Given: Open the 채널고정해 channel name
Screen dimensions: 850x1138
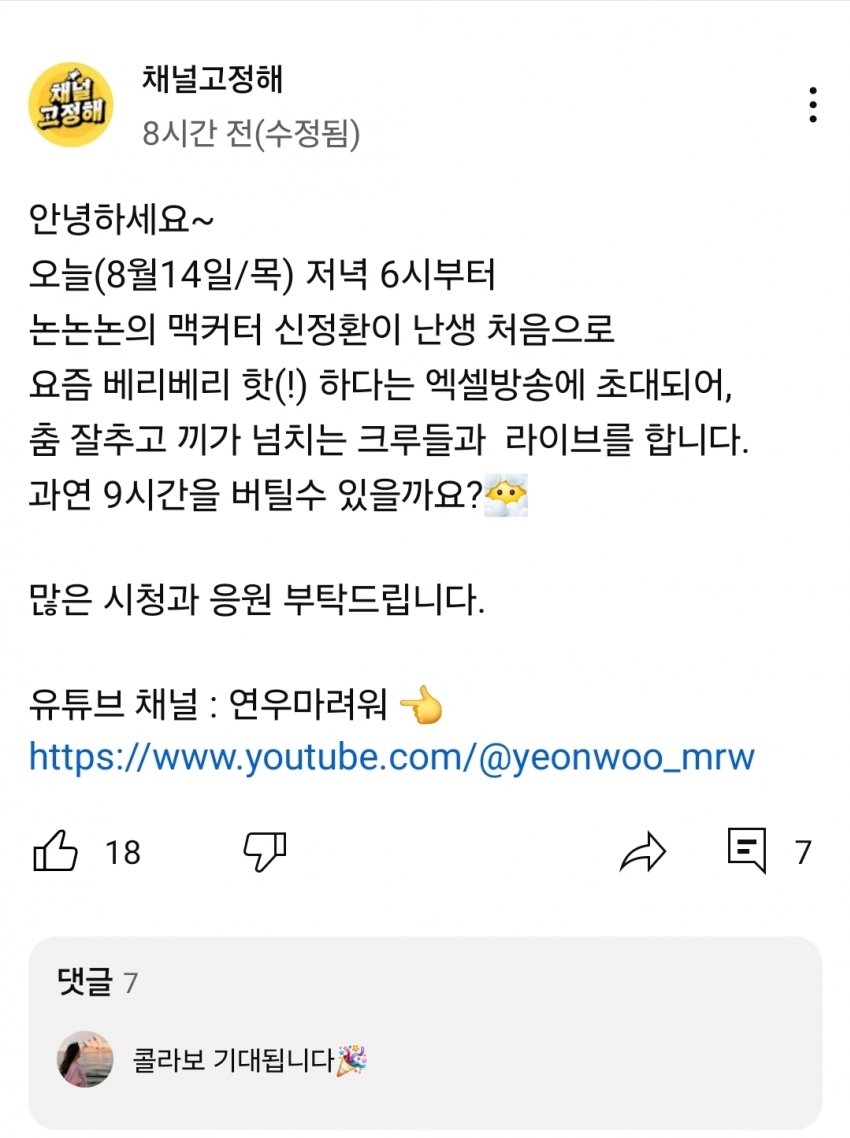Looking at the screenshot, I should pyautogui.click(x=212, y=80).
